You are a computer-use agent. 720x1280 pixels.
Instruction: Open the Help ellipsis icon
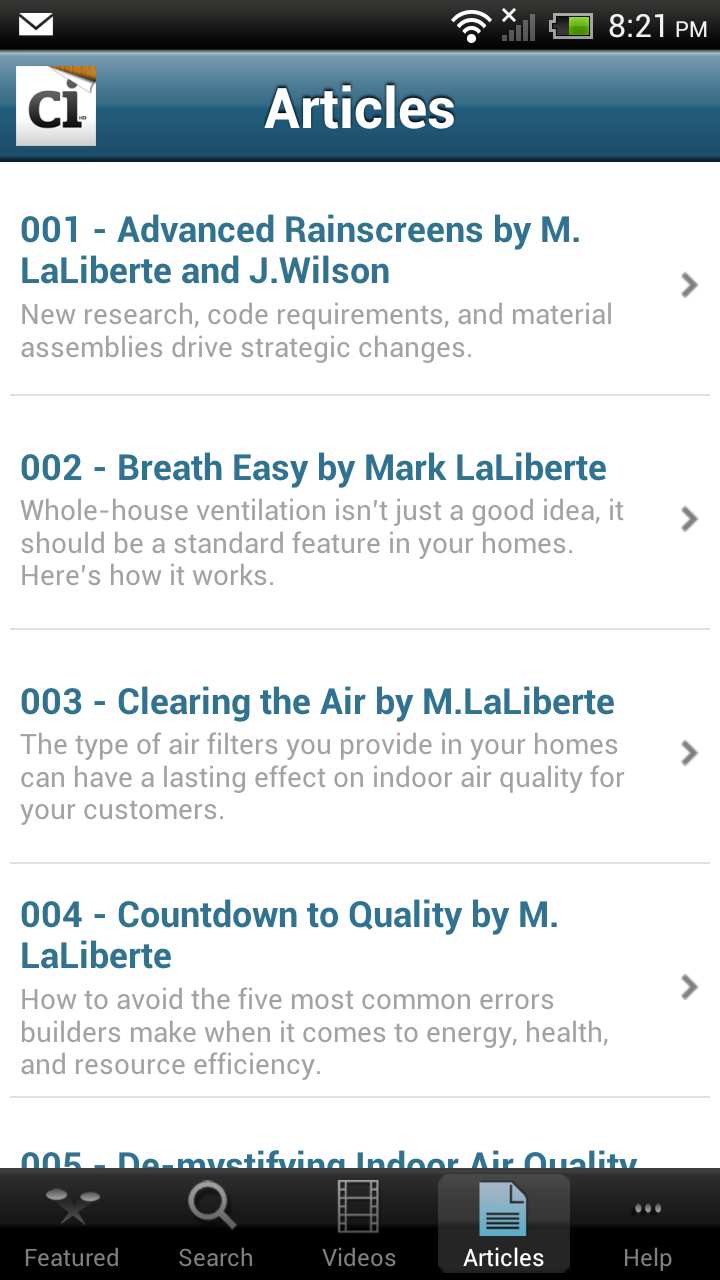pos(647,1207)
